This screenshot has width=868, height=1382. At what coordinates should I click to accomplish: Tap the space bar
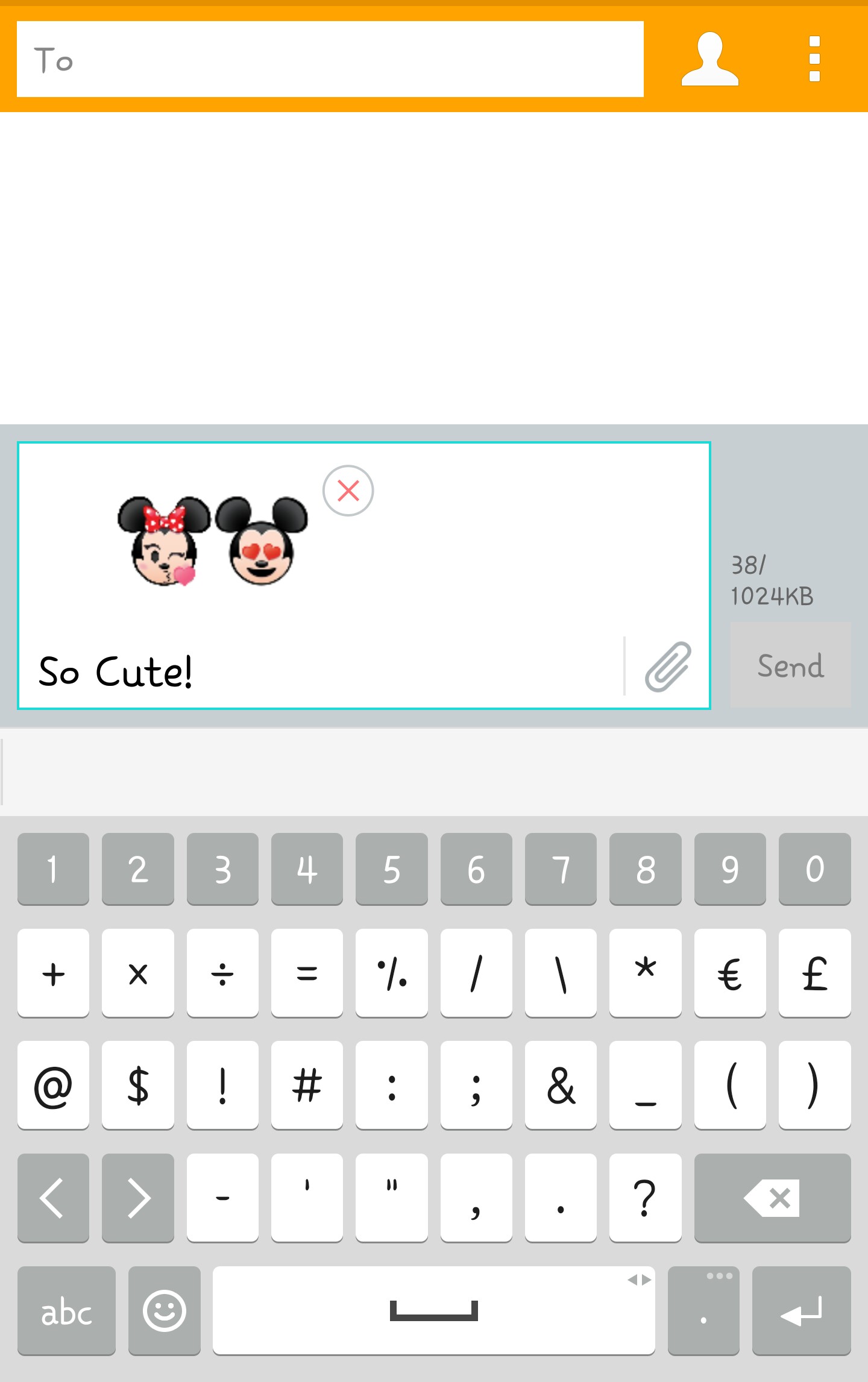click(433, 1310)
